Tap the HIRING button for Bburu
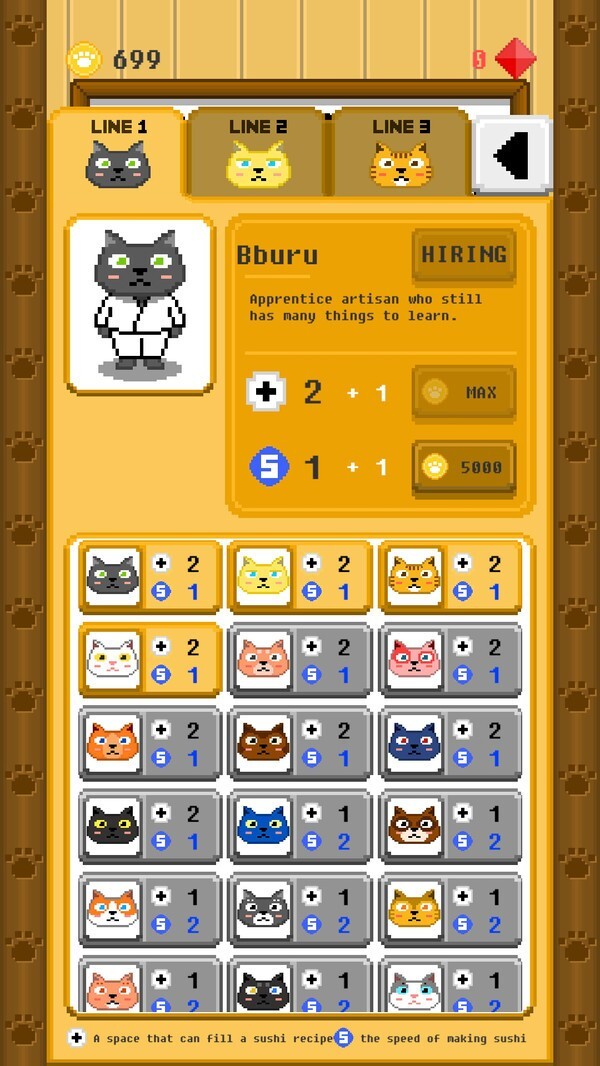 (x=464, y=255)
